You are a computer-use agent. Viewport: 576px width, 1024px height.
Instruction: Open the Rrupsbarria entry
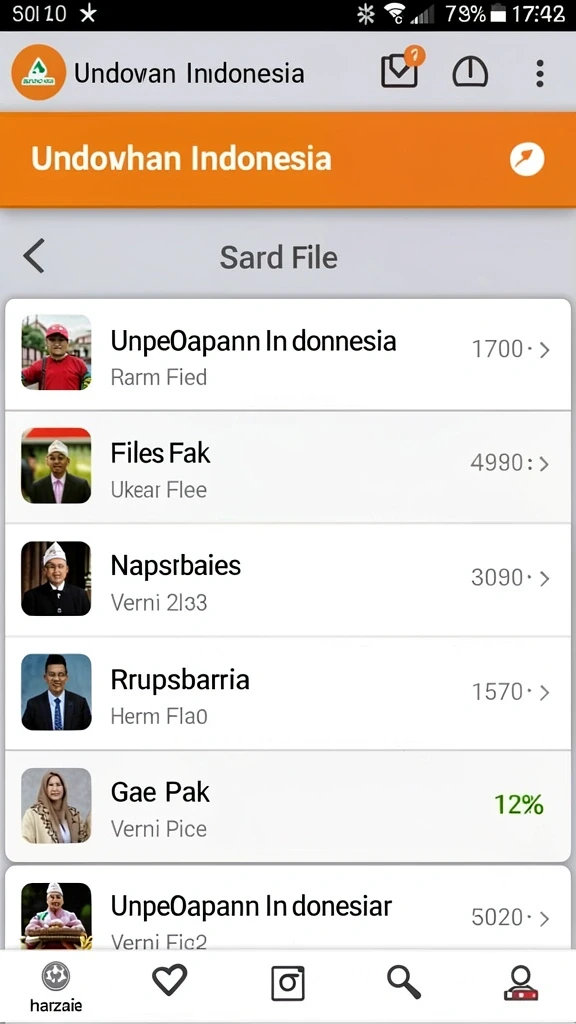(x=288, y=693)
